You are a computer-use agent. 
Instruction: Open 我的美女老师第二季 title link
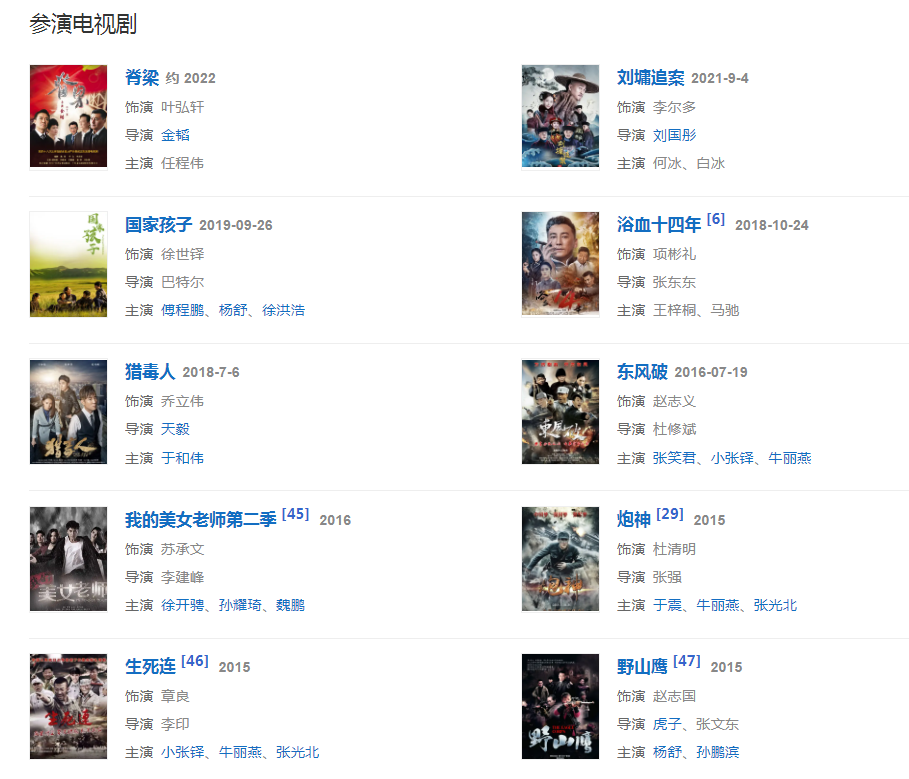click(200, 520)
